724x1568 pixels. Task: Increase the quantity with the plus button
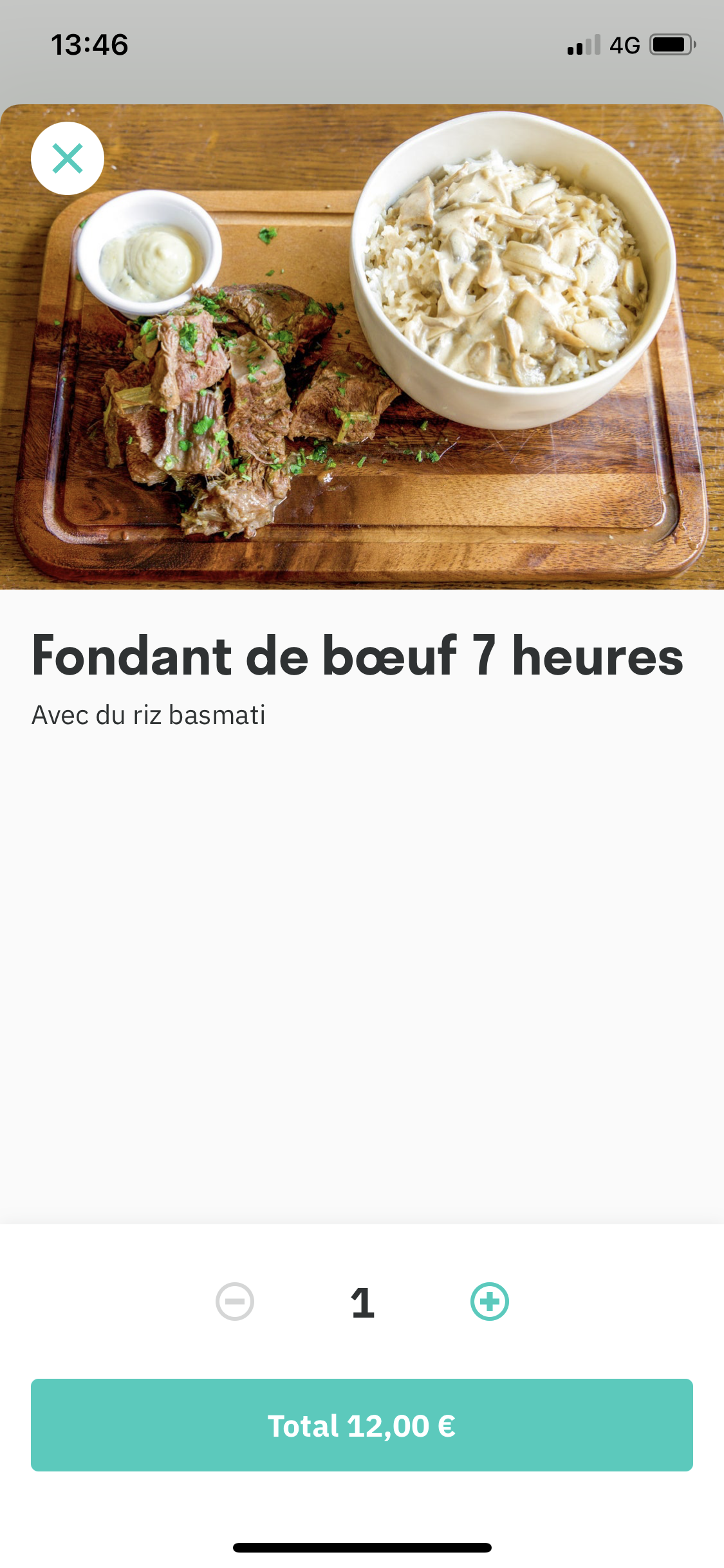click(490, 1302)
